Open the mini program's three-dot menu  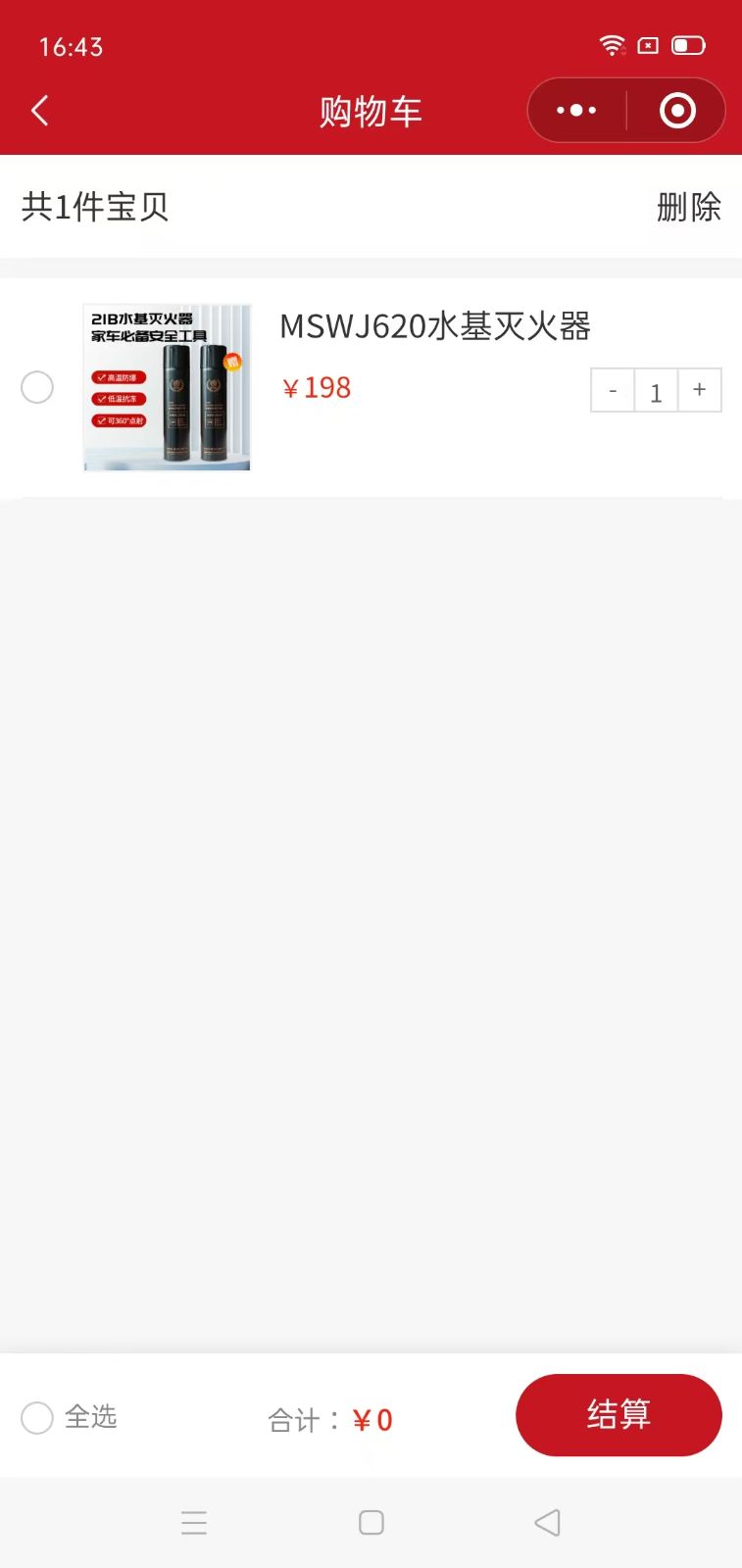576,111
